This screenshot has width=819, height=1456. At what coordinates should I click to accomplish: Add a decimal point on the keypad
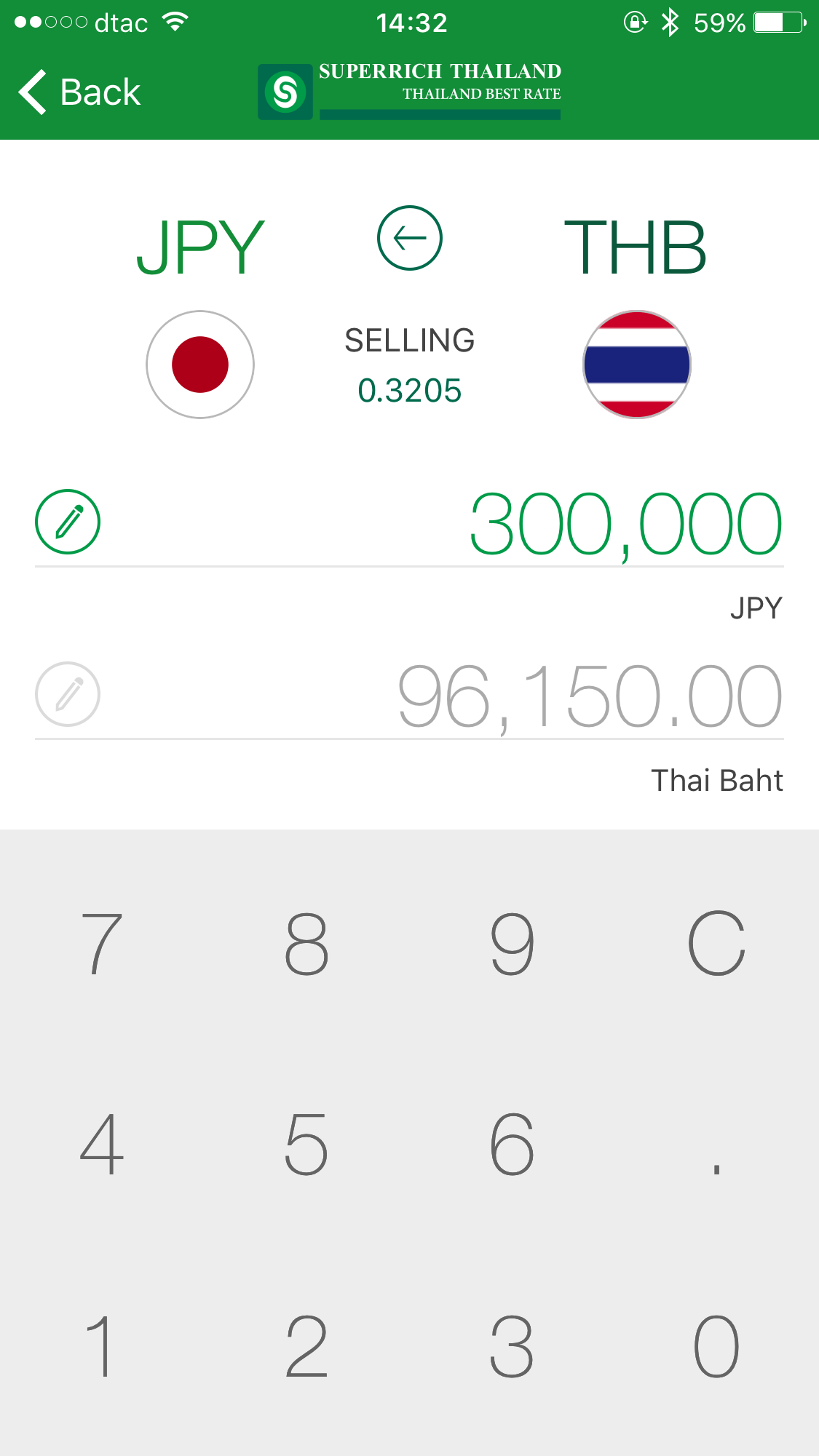[x=717, y=1145]
